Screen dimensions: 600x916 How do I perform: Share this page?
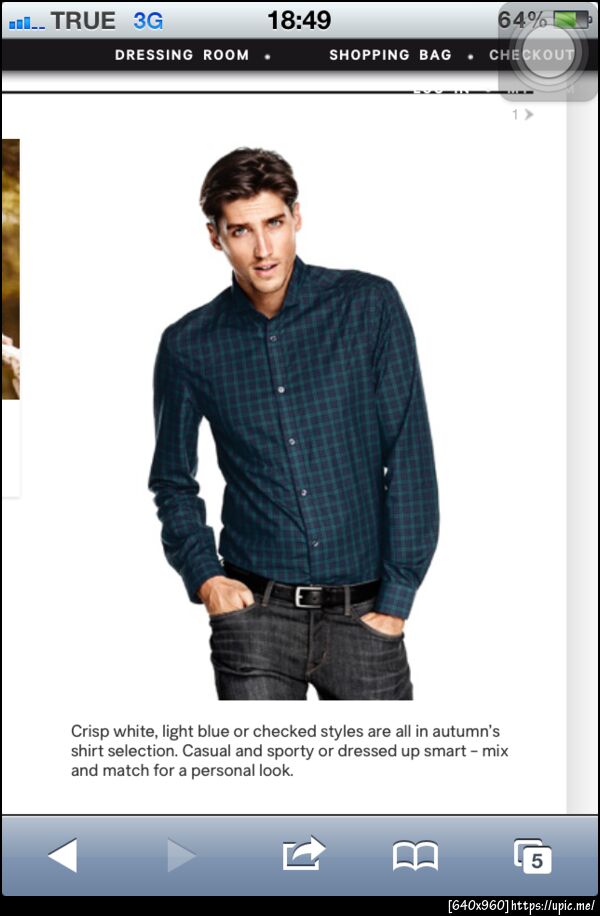pyautogui.click(x=303, y=855)
